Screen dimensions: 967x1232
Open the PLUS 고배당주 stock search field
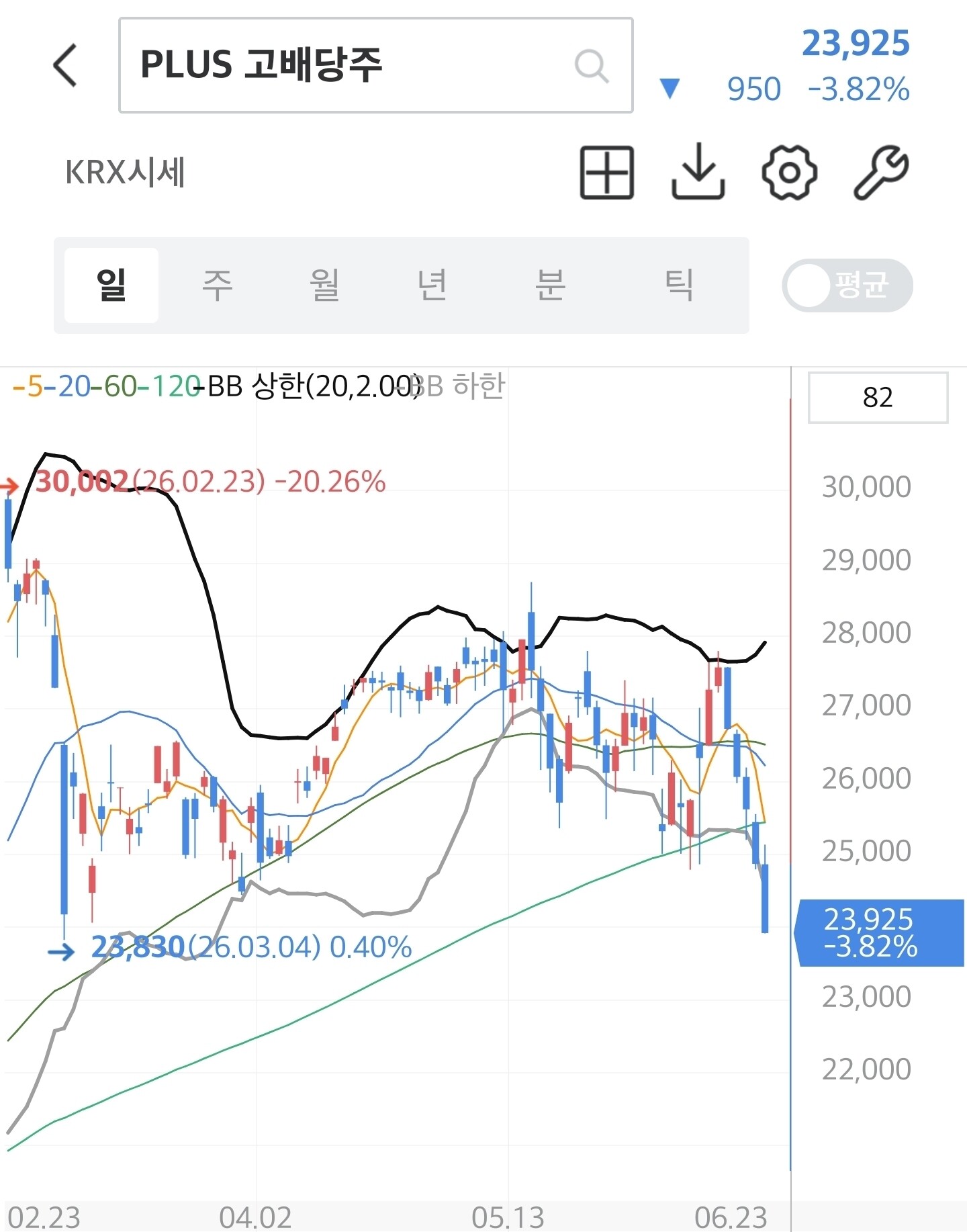375,65
